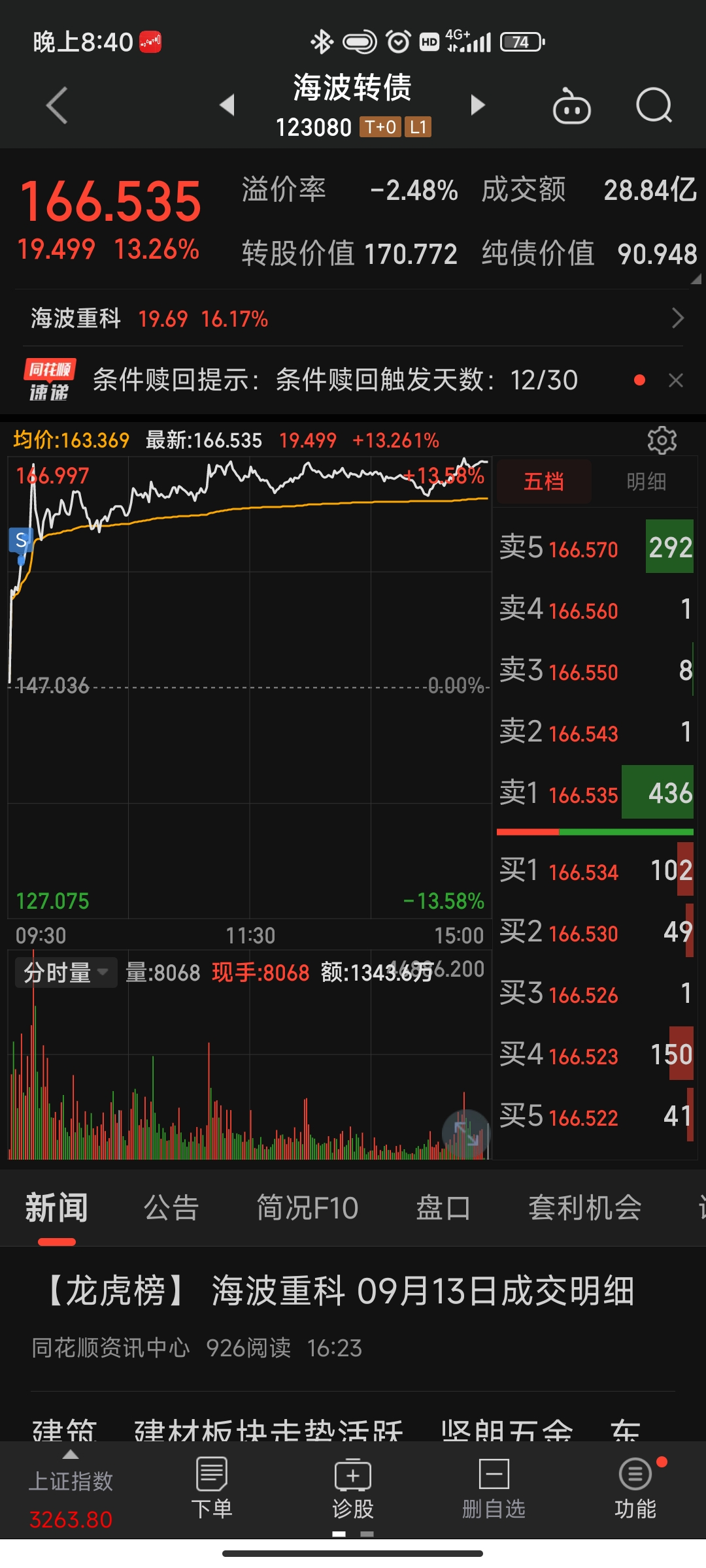The height and width of the screenshot is (1568, 706).
Task: Select the 五档 order book tab
Action: click(544, 482)
